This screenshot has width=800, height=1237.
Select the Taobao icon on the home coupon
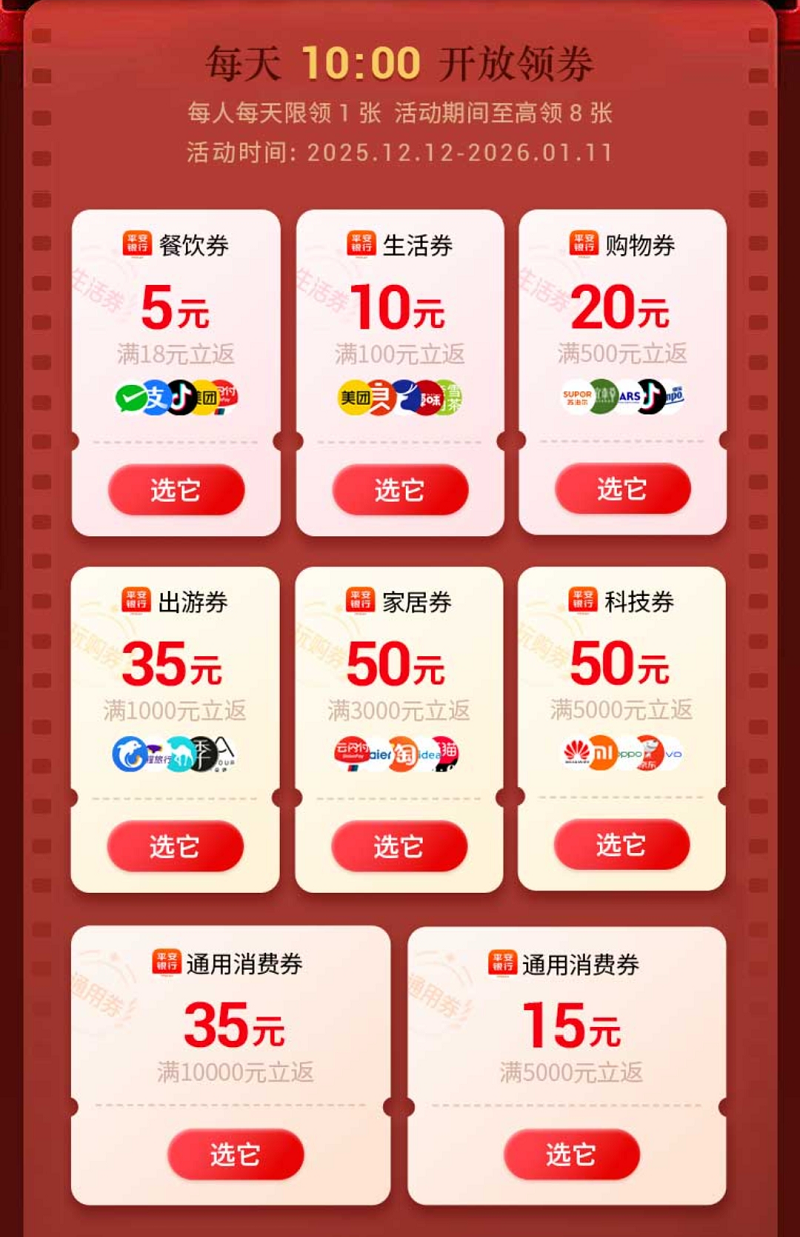404,755
